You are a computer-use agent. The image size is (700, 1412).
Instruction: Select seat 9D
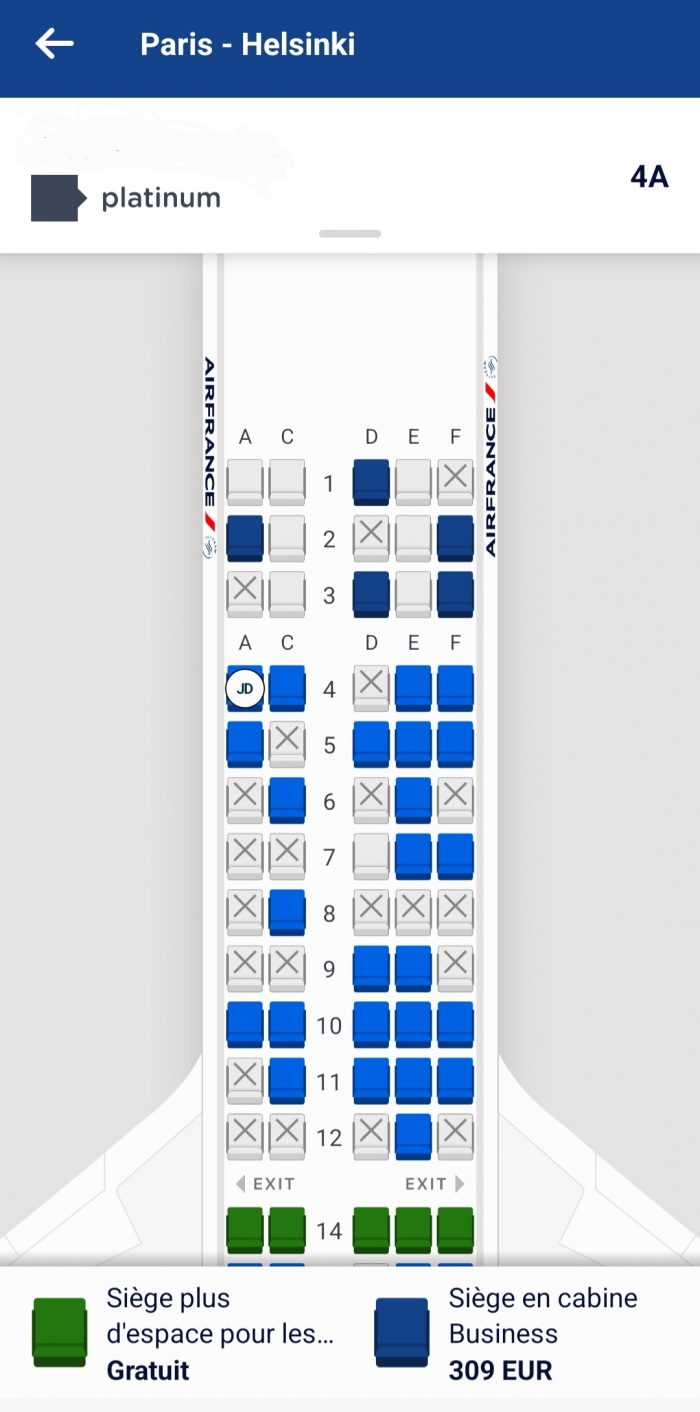[371, 968]
